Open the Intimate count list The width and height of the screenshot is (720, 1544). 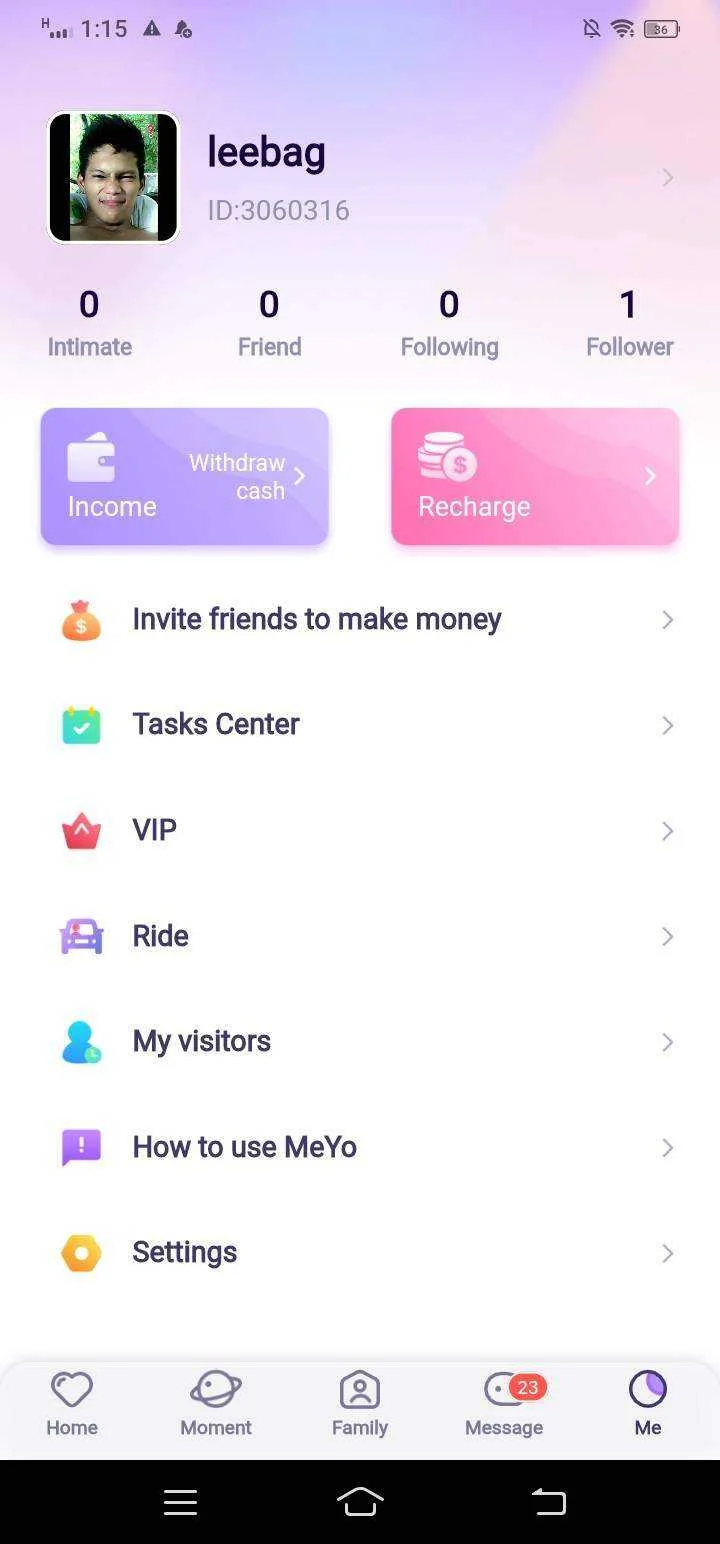[x=89, y=323]
